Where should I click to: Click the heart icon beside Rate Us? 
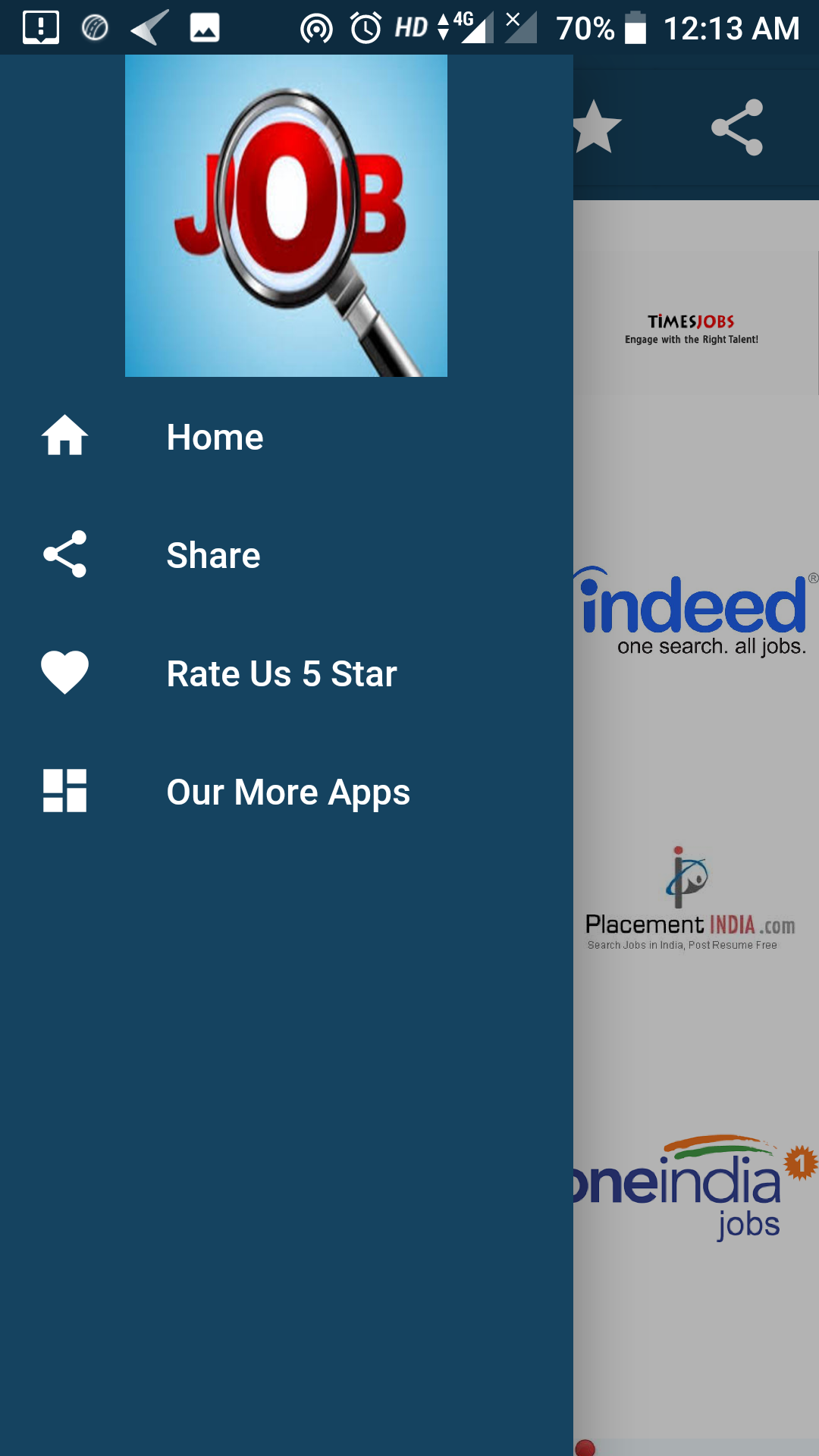pos(64,673)
